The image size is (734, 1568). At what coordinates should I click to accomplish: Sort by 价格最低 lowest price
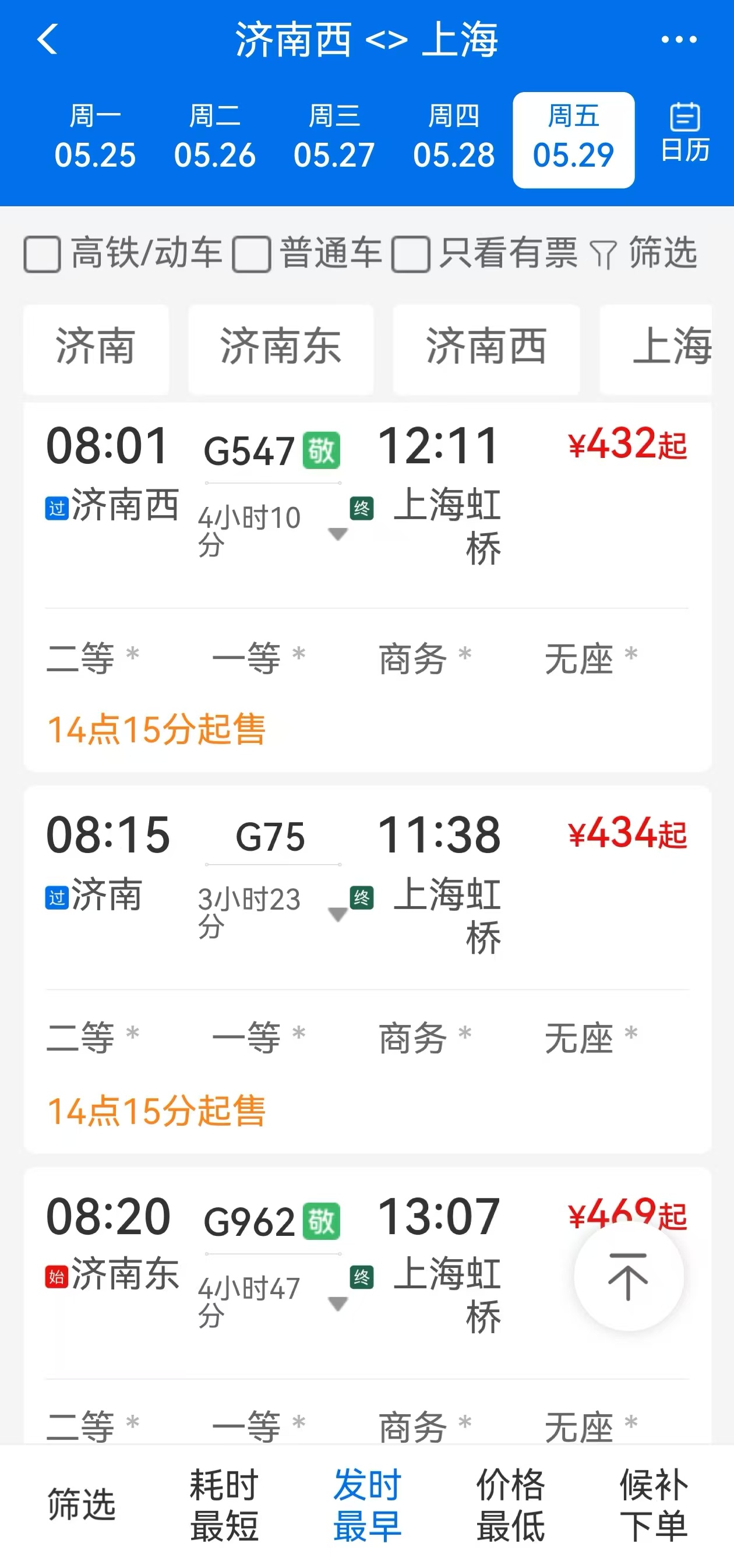pos(510,1504)
